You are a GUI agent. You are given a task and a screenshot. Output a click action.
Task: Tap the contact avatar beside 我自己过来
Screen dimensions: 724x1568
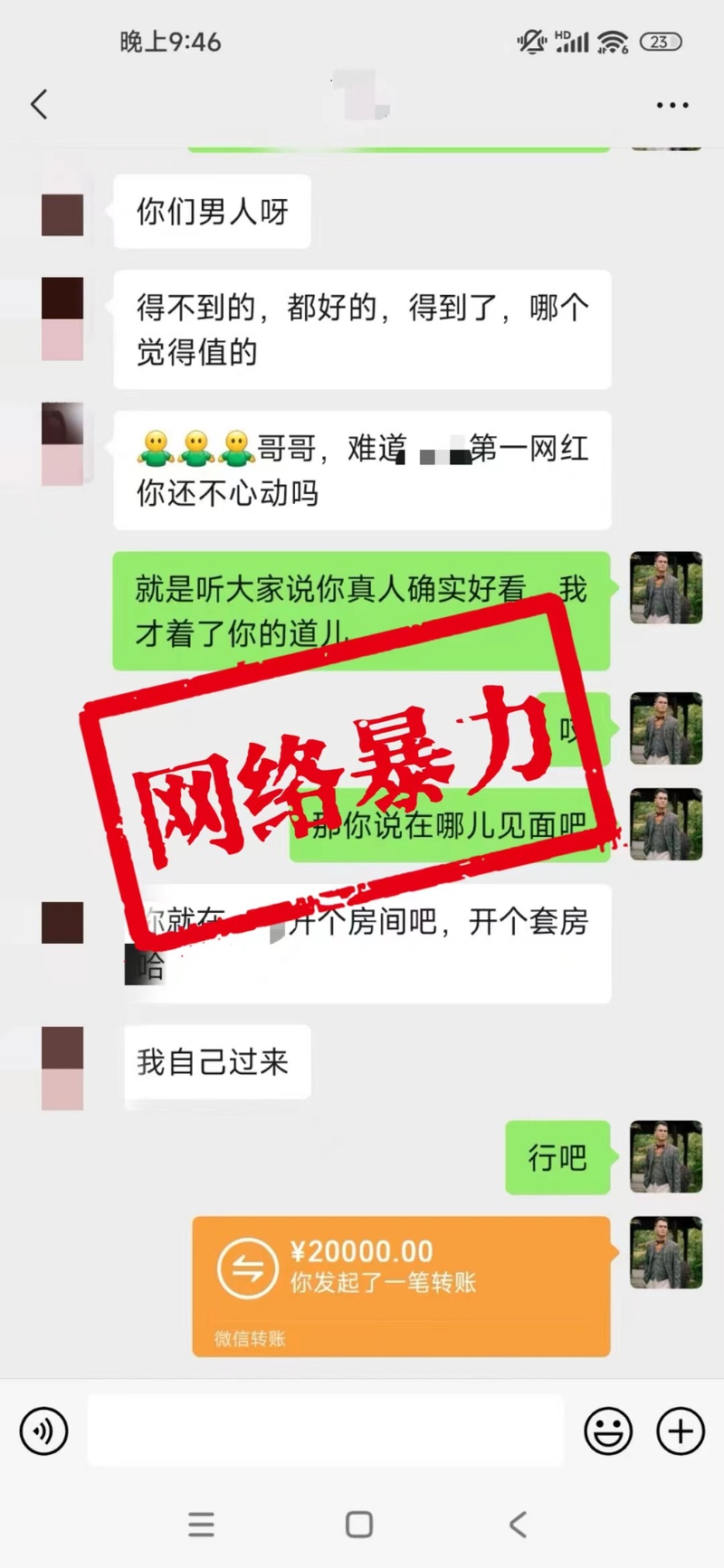point(62,1068)
